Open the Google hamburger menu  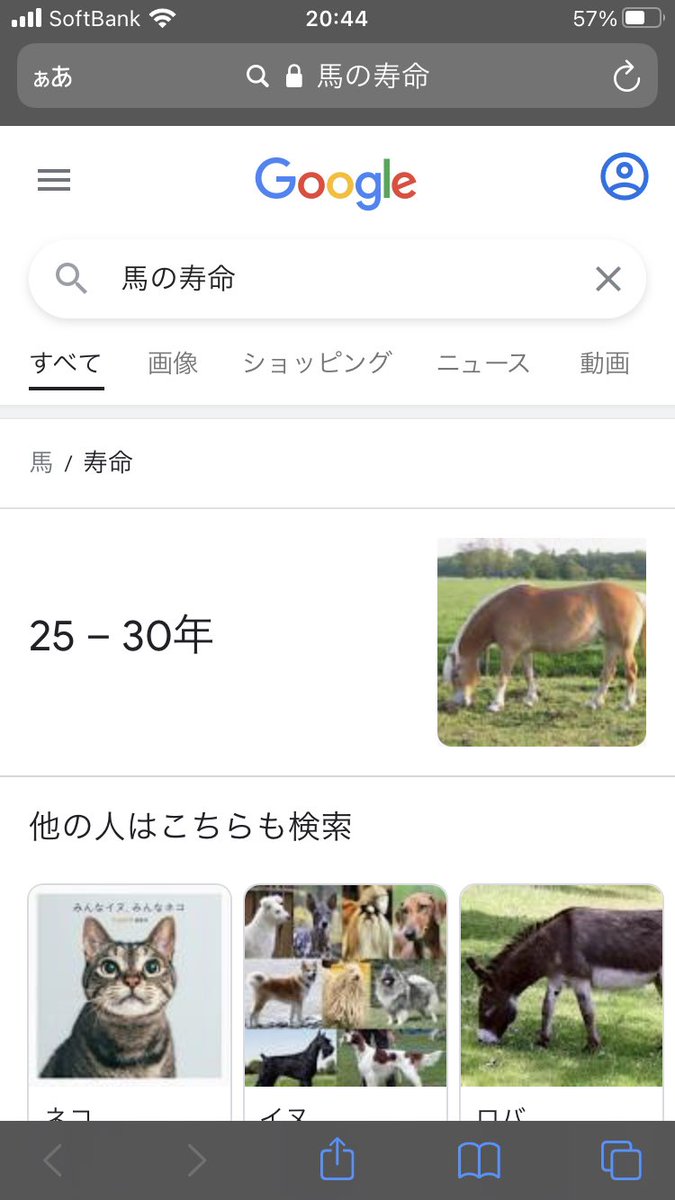click(x=54, y=180)
